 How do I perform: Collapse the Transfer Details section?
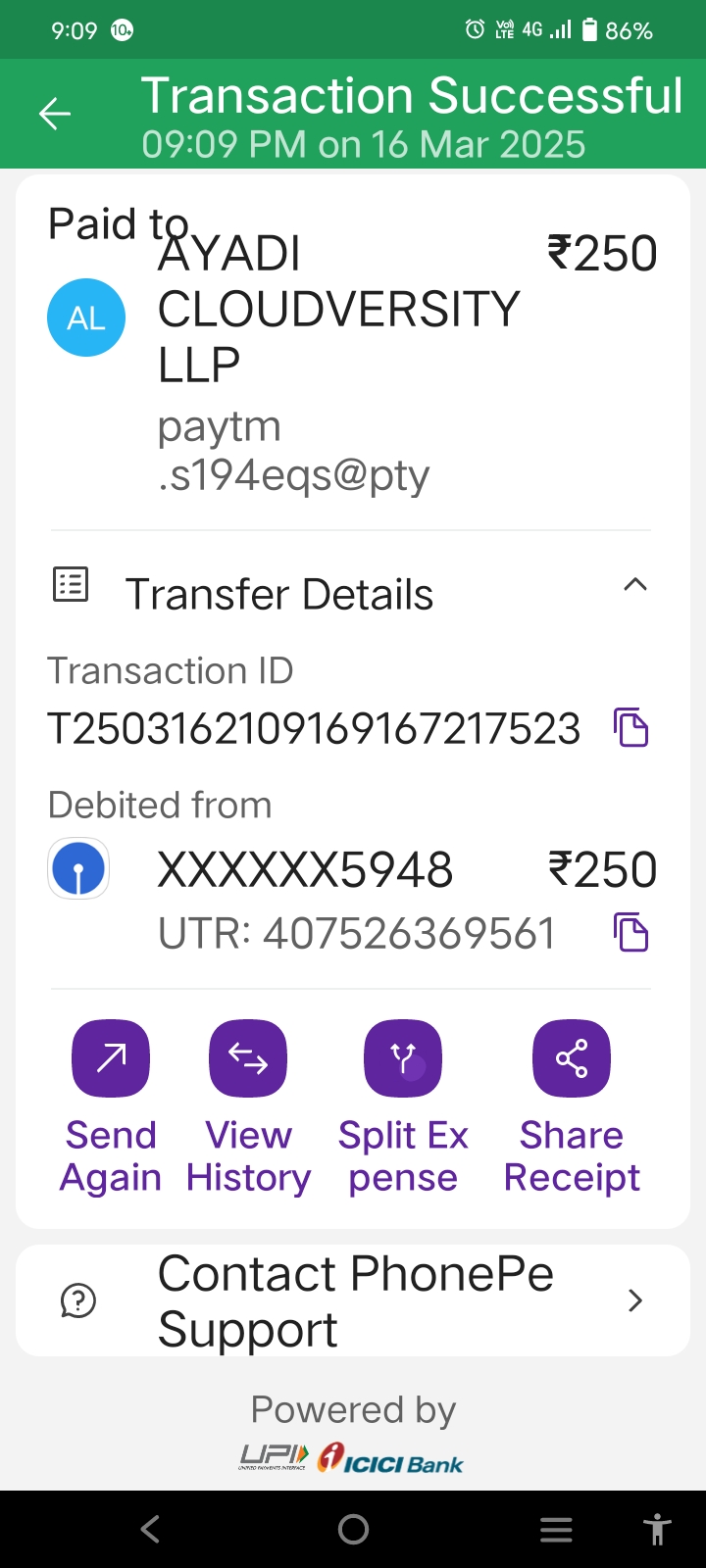[x=634, y=586]
